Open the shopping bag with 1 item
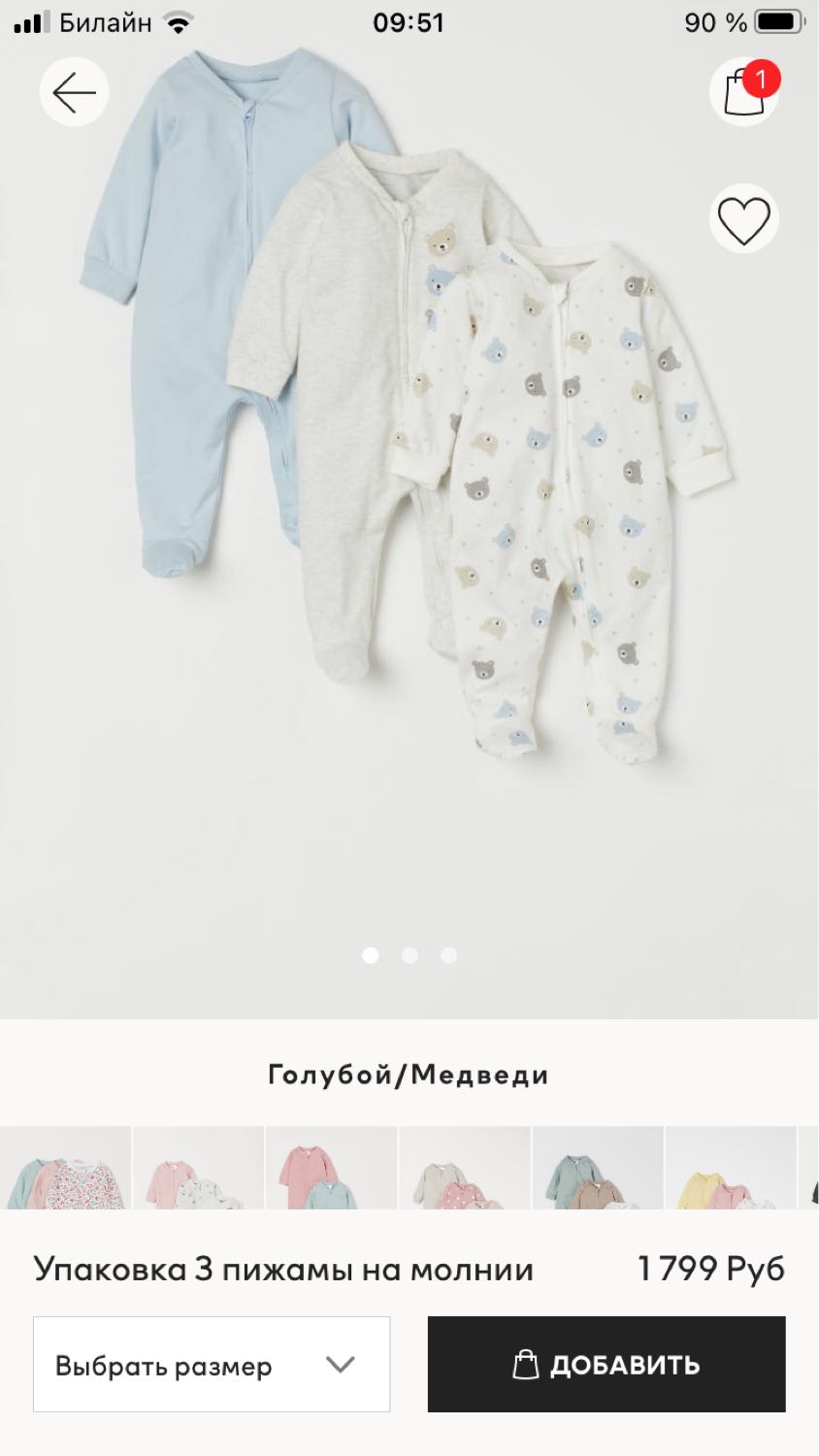 click(744, 91)
